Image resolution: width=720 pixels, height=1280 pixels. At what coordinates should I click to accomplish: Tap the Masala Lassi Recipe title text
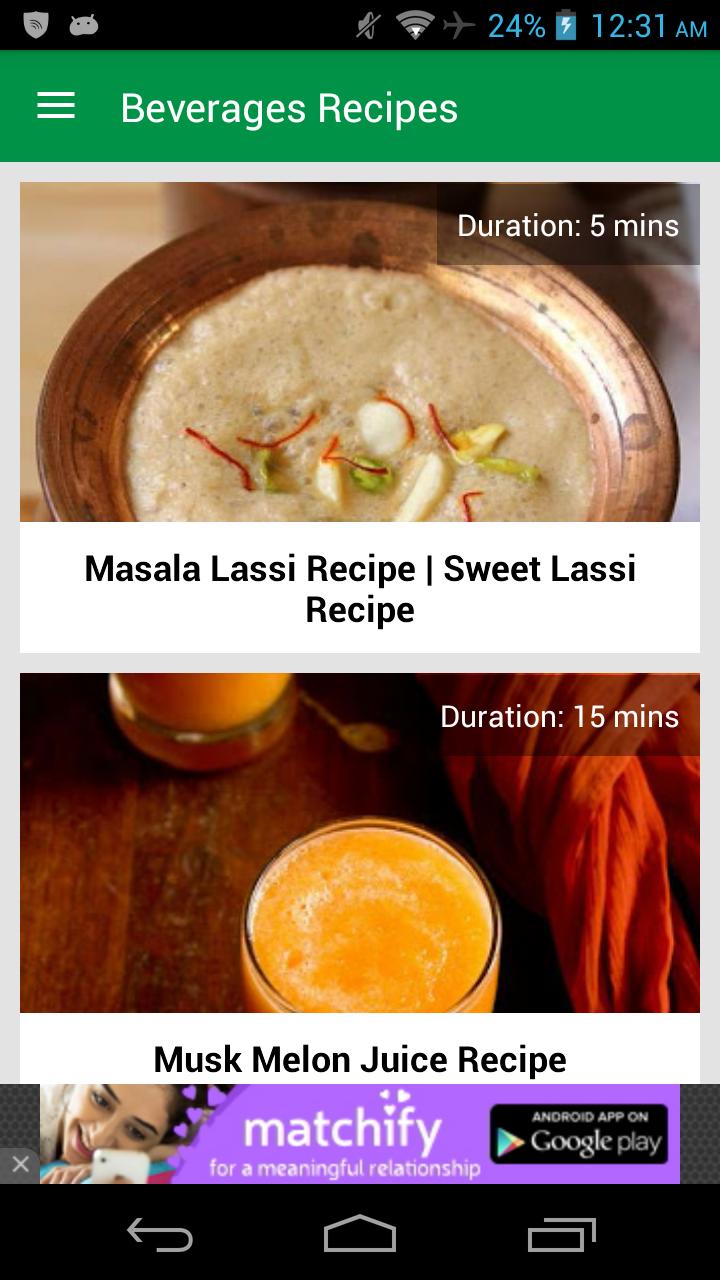click(360, 588)
